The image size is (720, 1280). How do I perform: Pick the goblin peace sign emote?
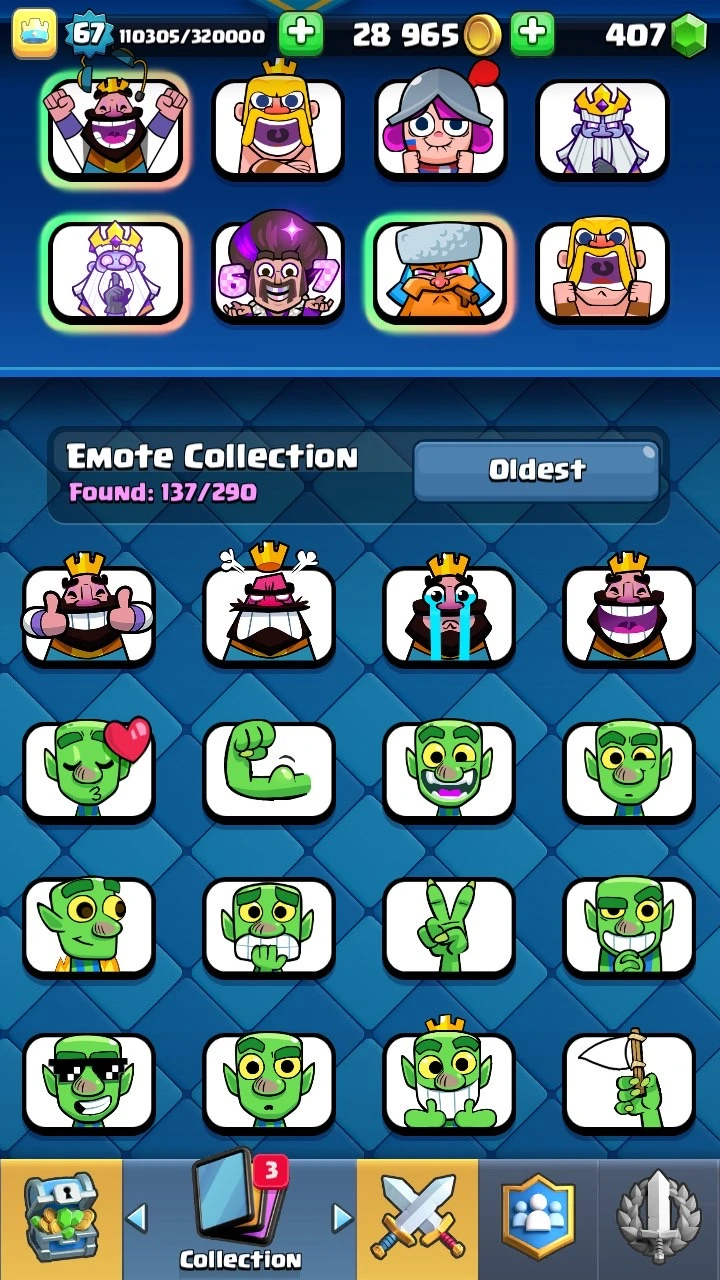click(x=449, y=927)
